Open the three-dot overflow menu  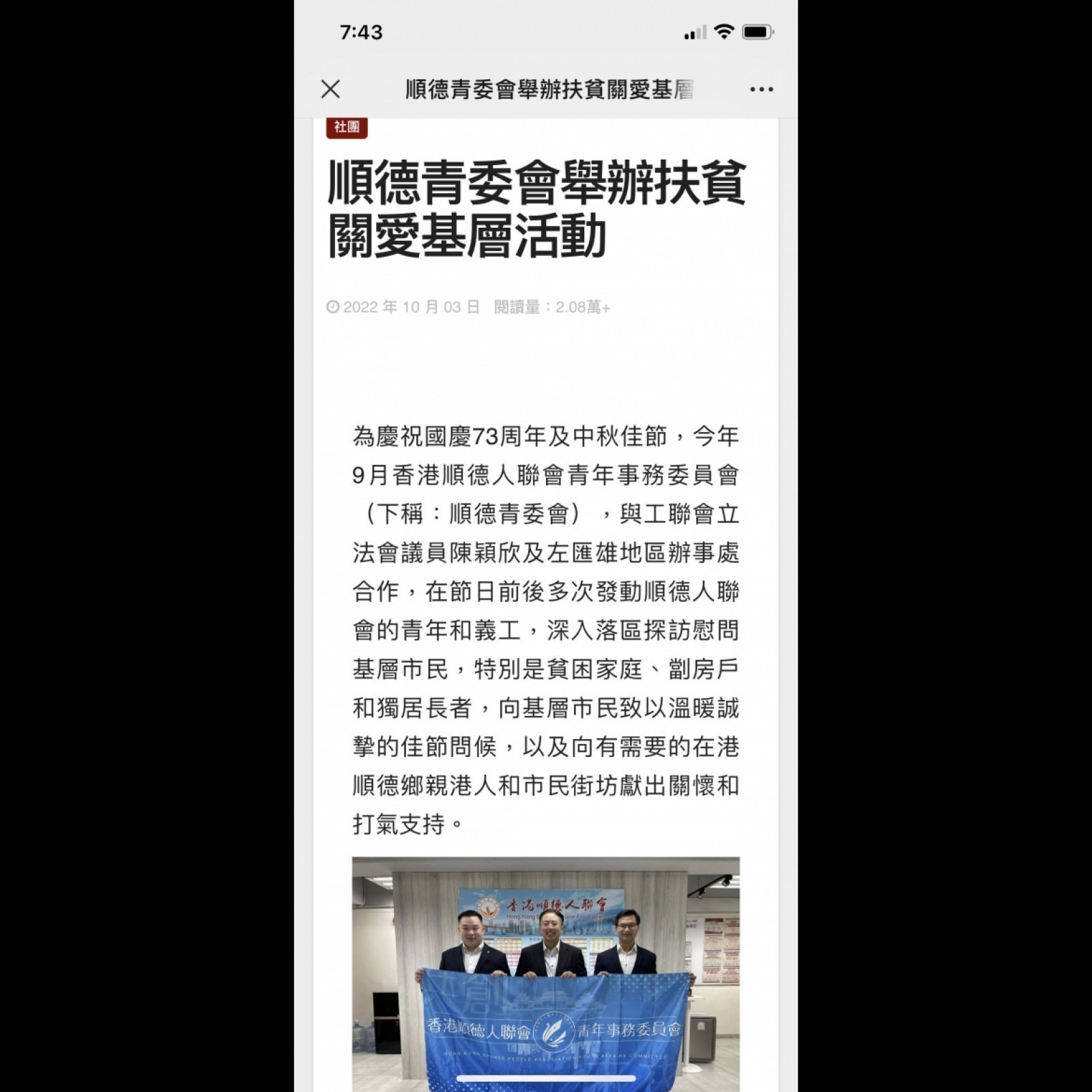pyautogui.click(x=761, y=89)
